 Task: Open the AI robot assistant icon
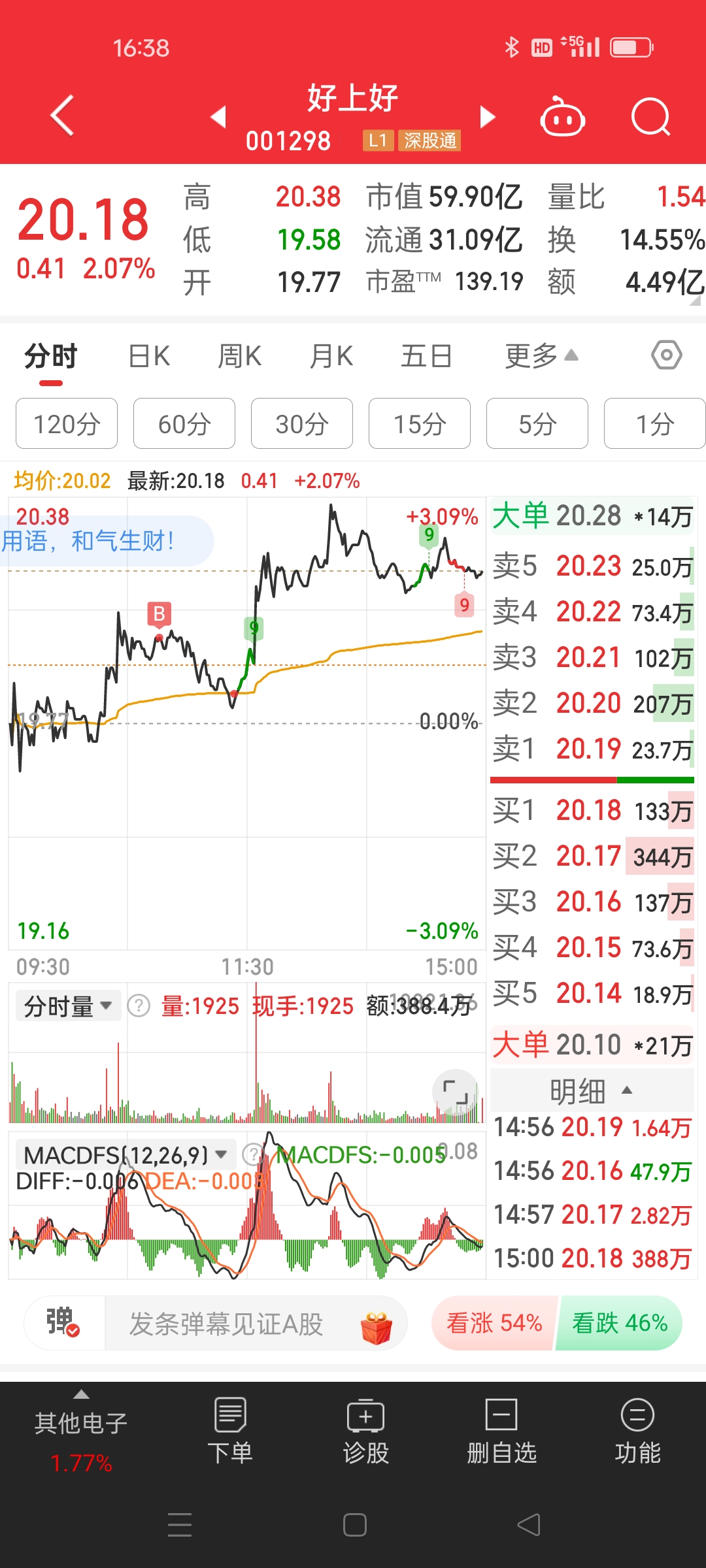point(563,116)
